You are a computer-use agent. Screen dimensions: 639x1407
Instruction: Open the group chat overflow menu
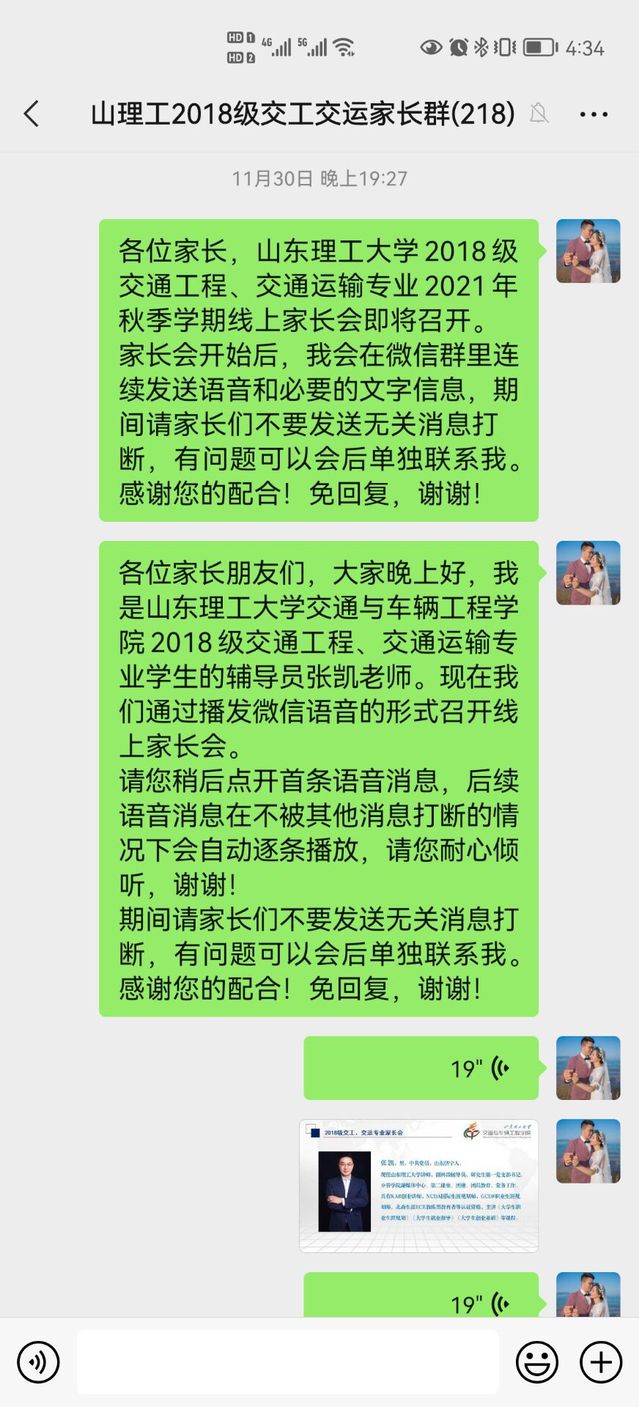(593, 114)
